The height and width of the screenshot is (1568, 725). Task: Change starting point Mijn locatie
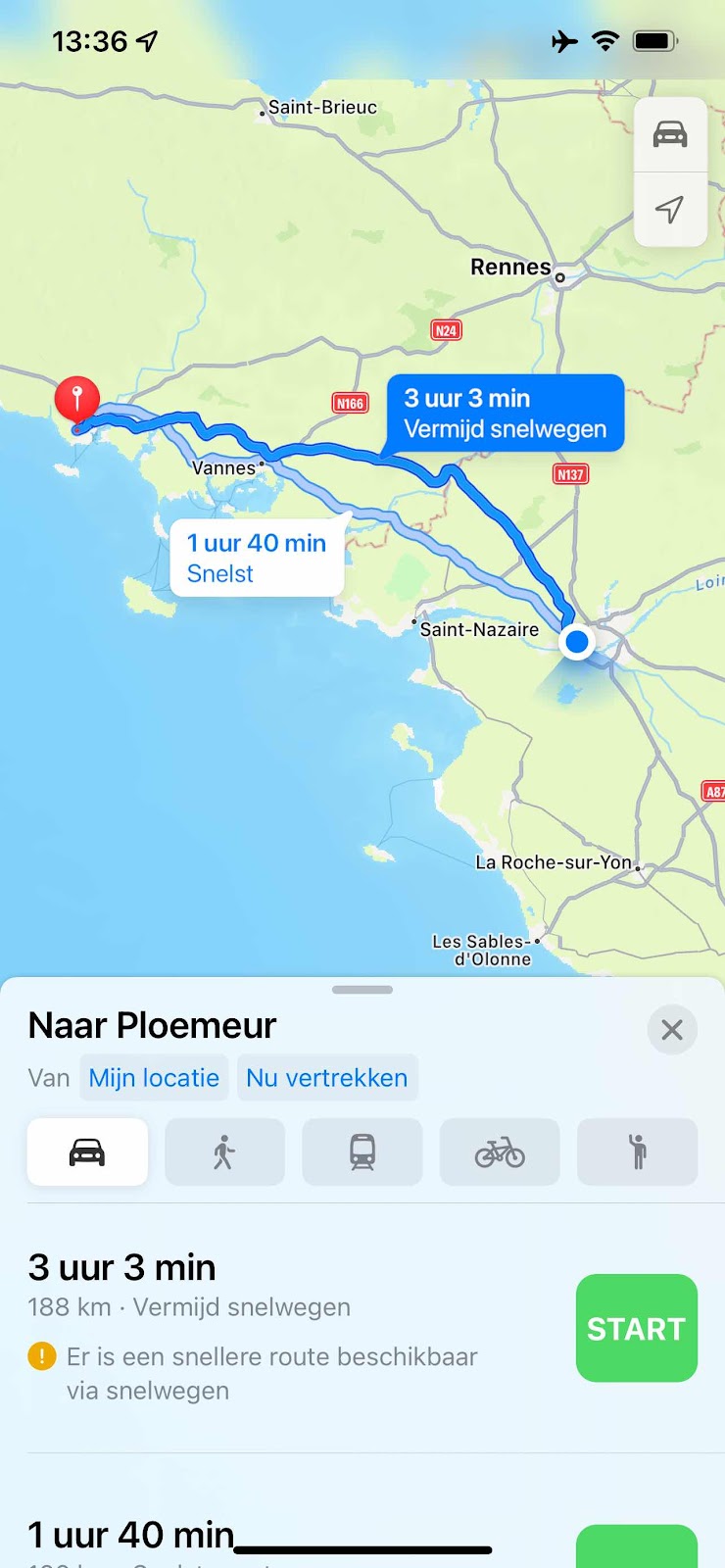154,1078
